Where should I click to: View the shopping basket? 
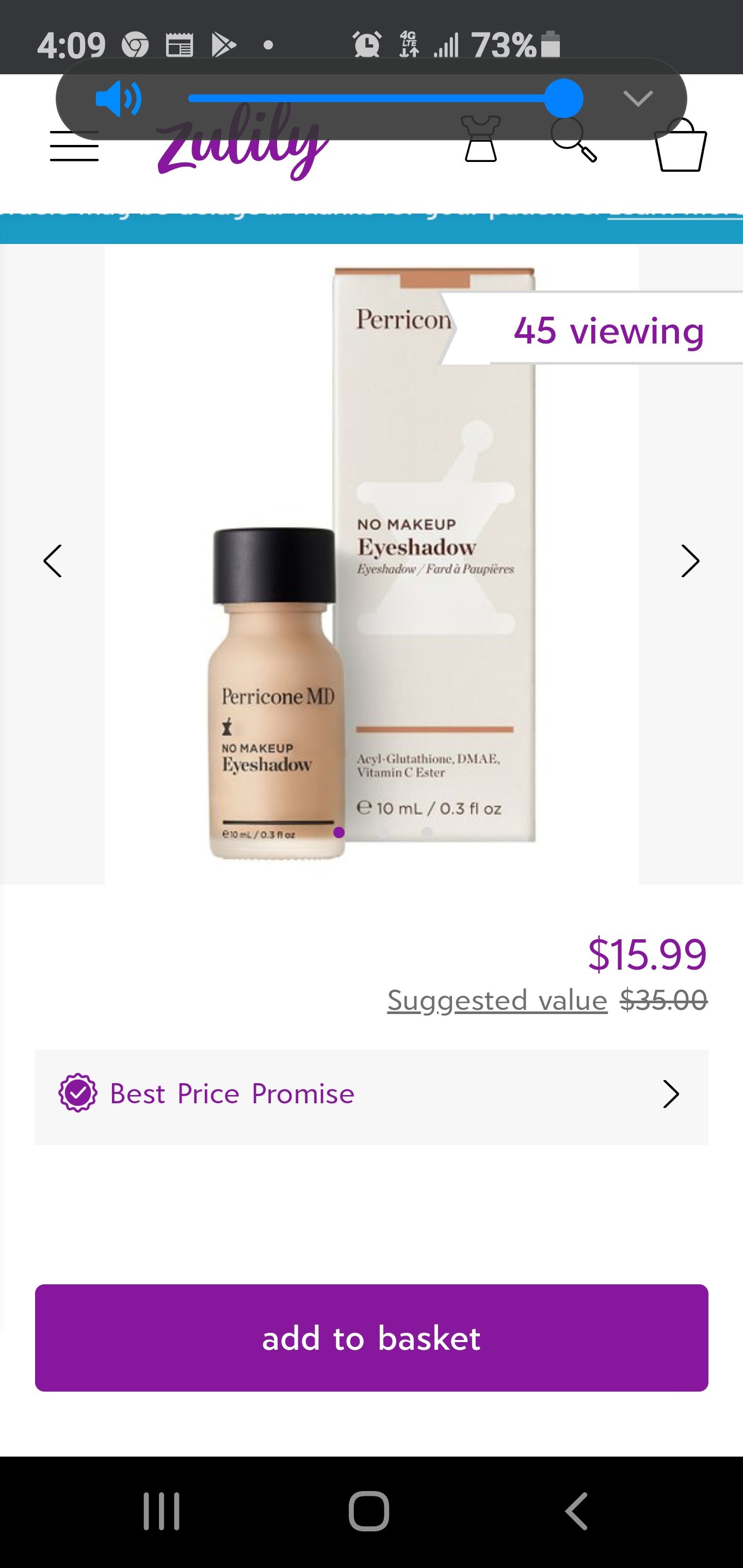tap(680, 146)
